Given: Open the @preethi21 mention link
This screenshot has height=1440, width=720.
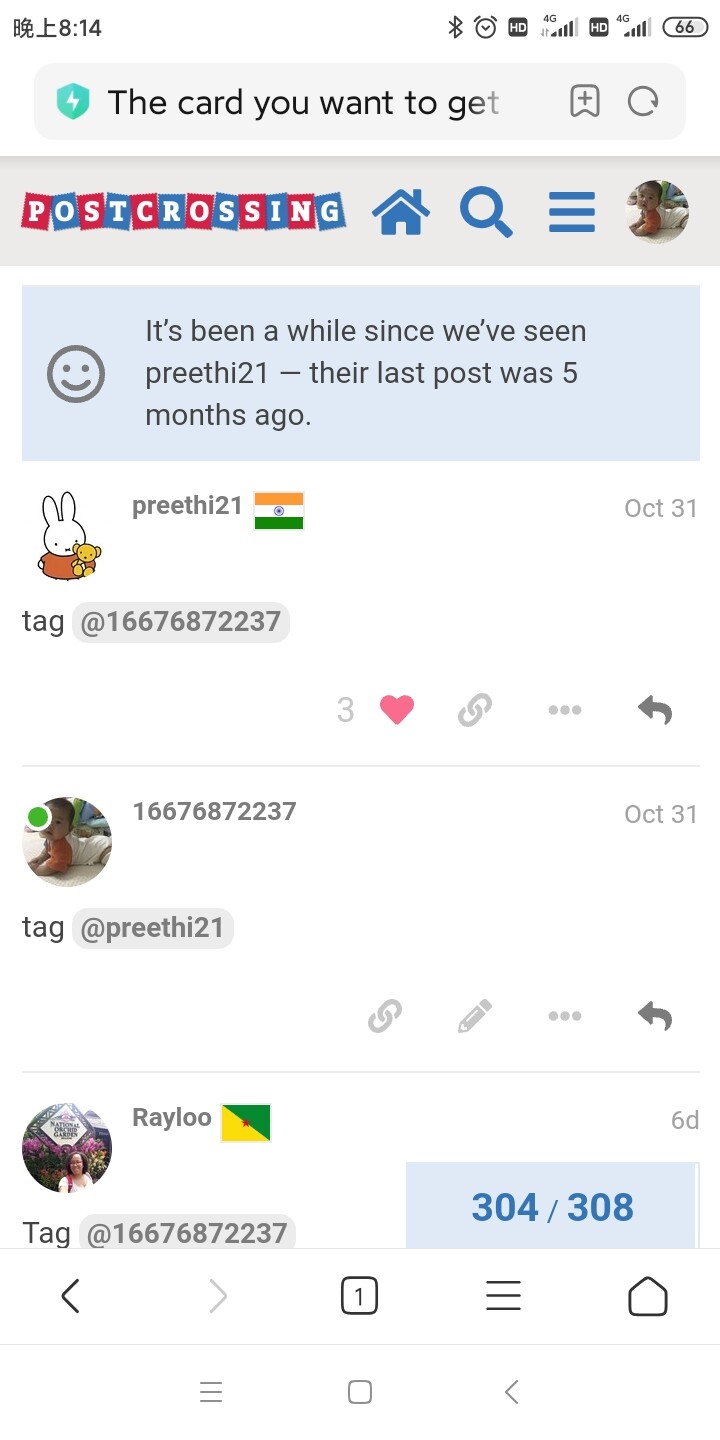Looking at the screenshot, I should pos(152,928).
